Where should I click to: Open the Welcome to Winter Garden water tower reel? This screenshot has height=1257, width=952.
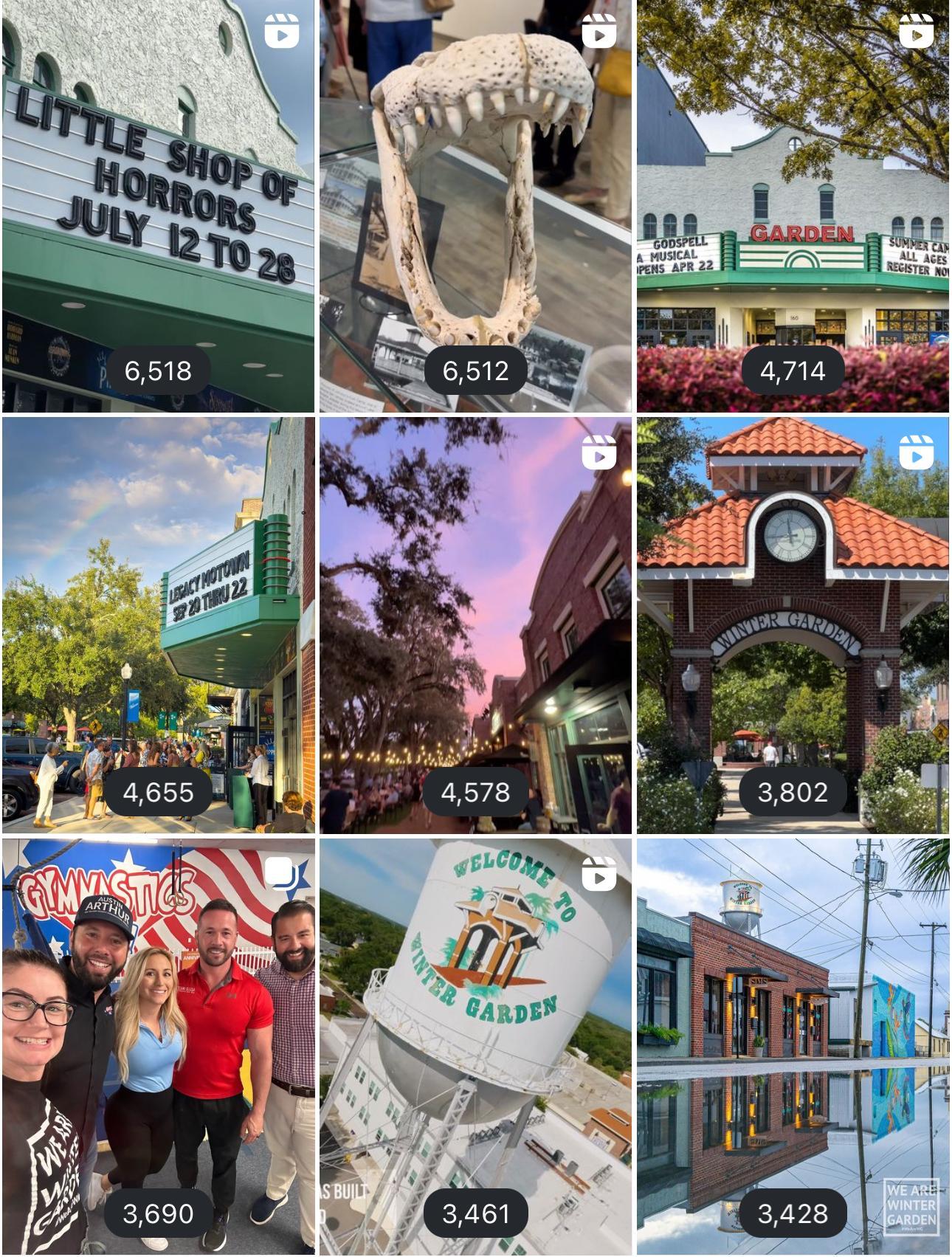click(475, 1045)
